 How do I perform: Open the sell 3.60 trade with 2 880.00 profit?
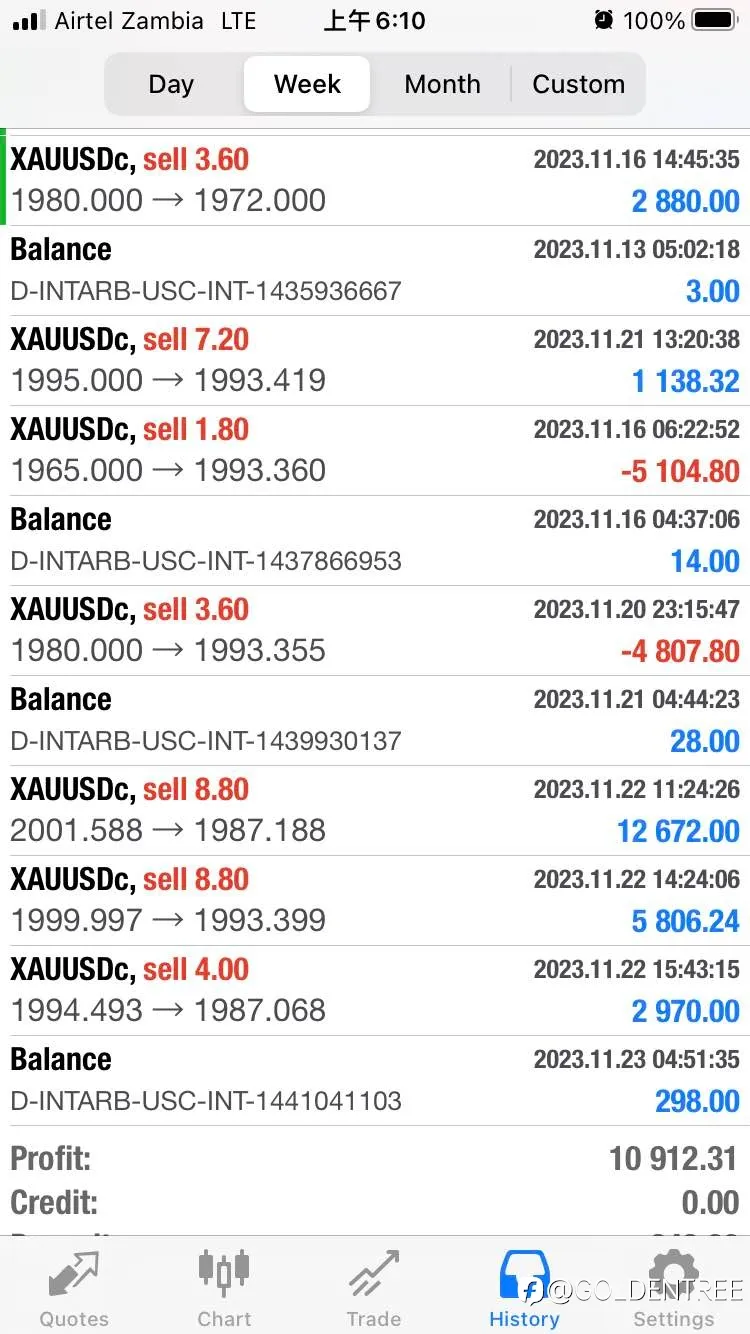tap(375, 180)
